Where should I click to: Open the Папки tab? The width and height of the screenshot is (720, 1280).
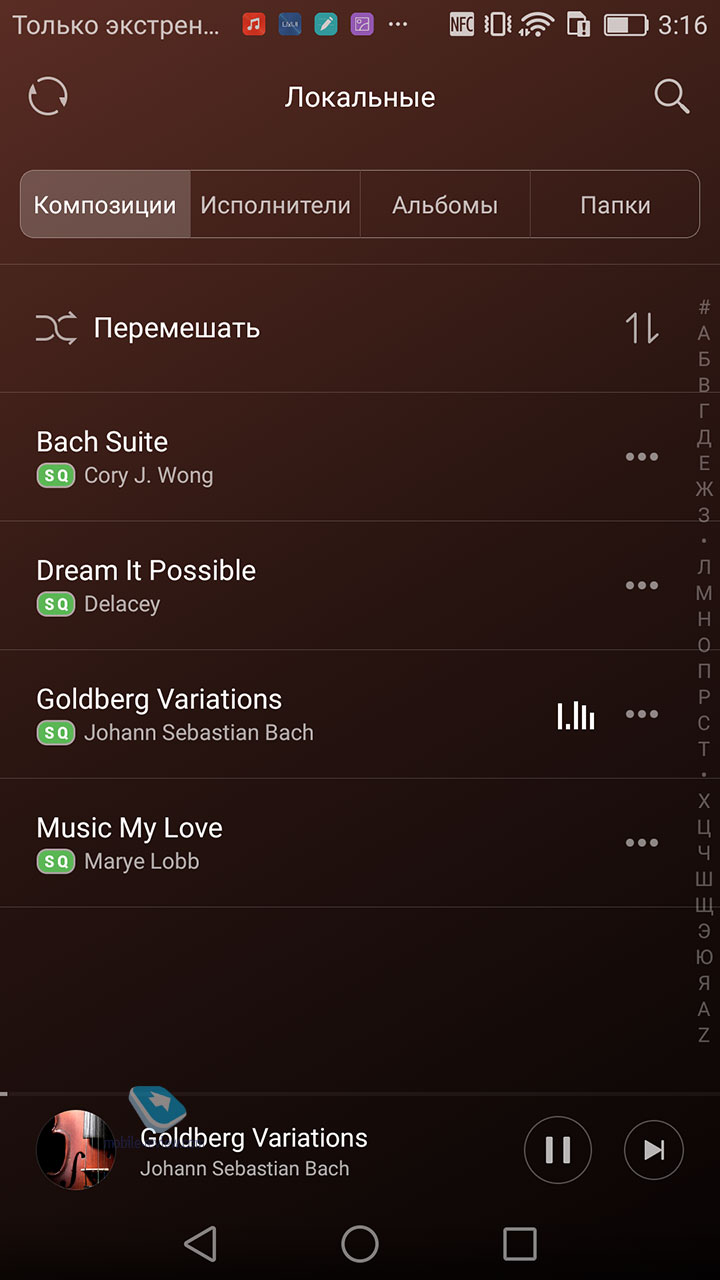pos(615,205)
